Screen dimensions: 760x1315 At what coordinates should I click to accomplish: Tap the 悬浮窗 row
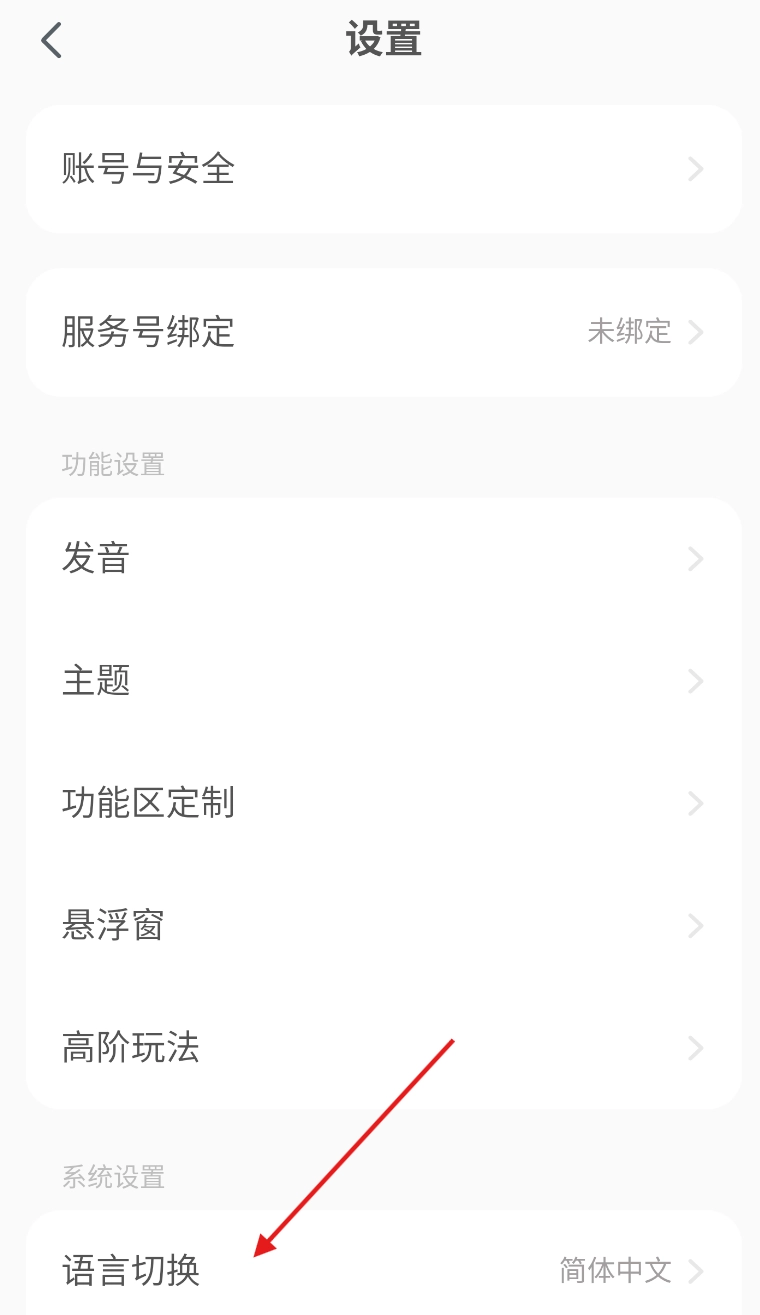383,926
